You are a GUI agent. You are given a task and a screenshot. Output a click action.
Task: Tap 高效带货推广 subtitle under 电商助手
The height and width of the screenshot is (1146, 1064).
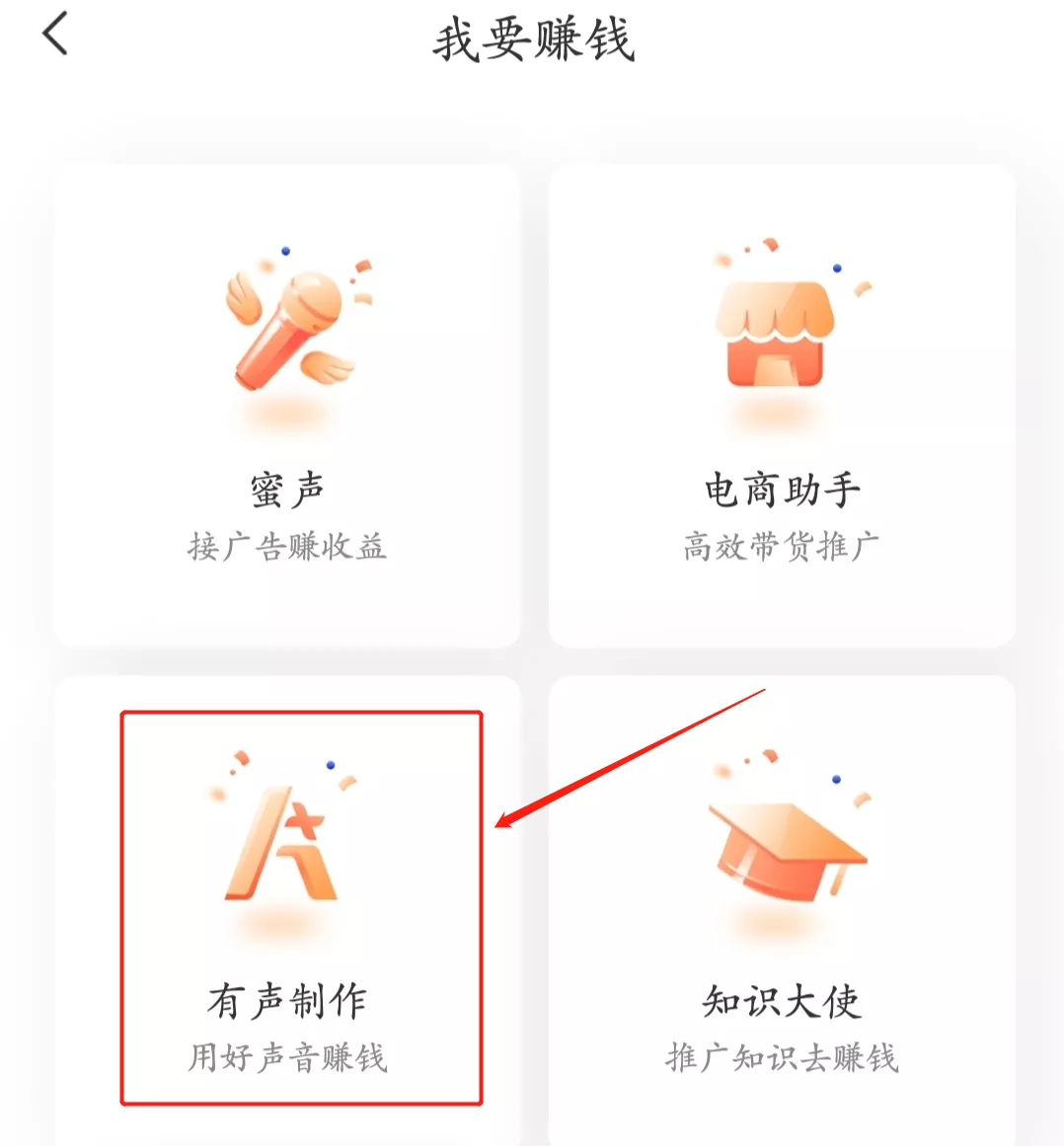click(780, 546)
